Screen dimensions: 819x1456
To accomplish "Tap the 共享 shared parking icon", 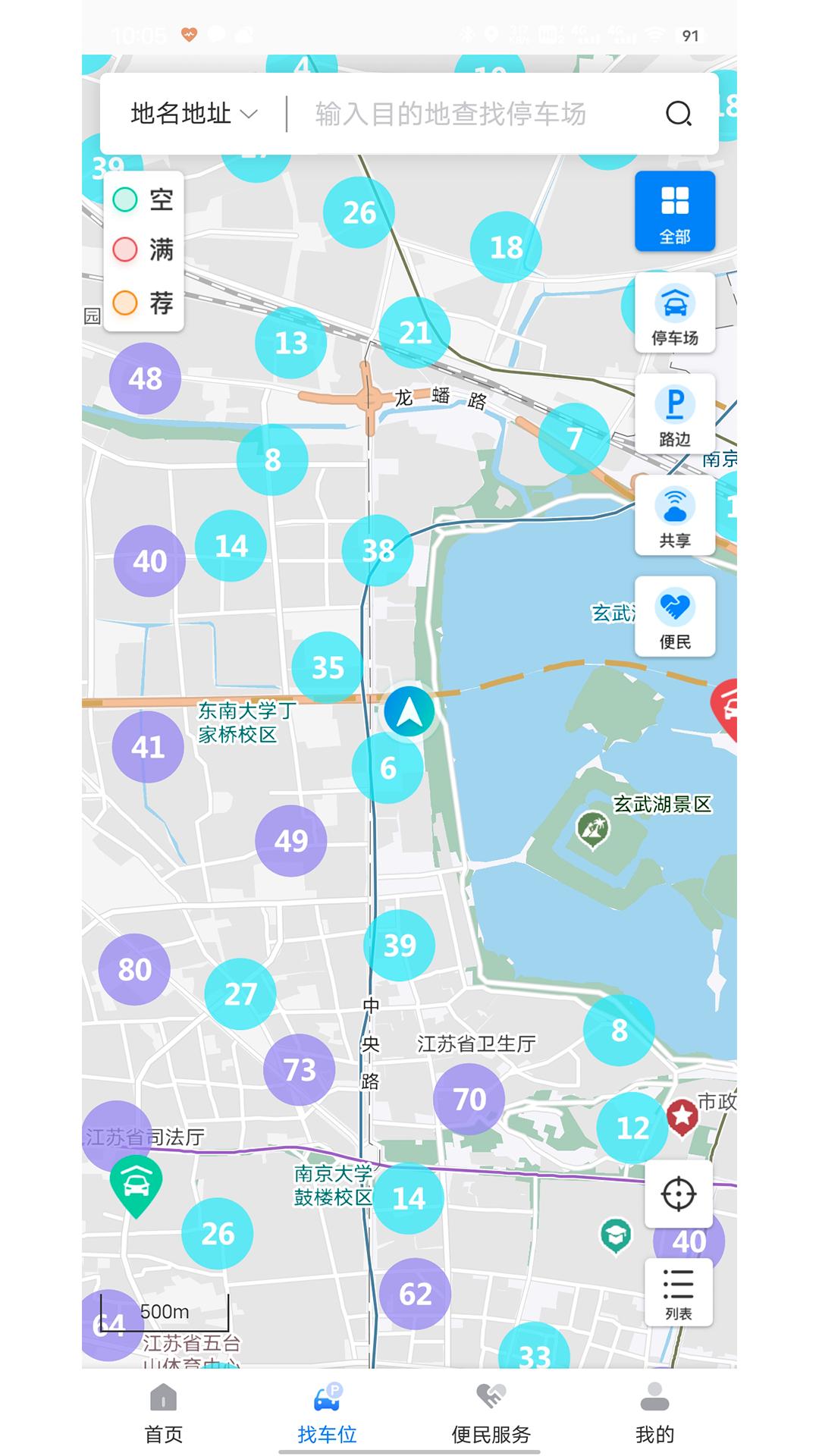I will pyautogui.click(x=675, y=515).
